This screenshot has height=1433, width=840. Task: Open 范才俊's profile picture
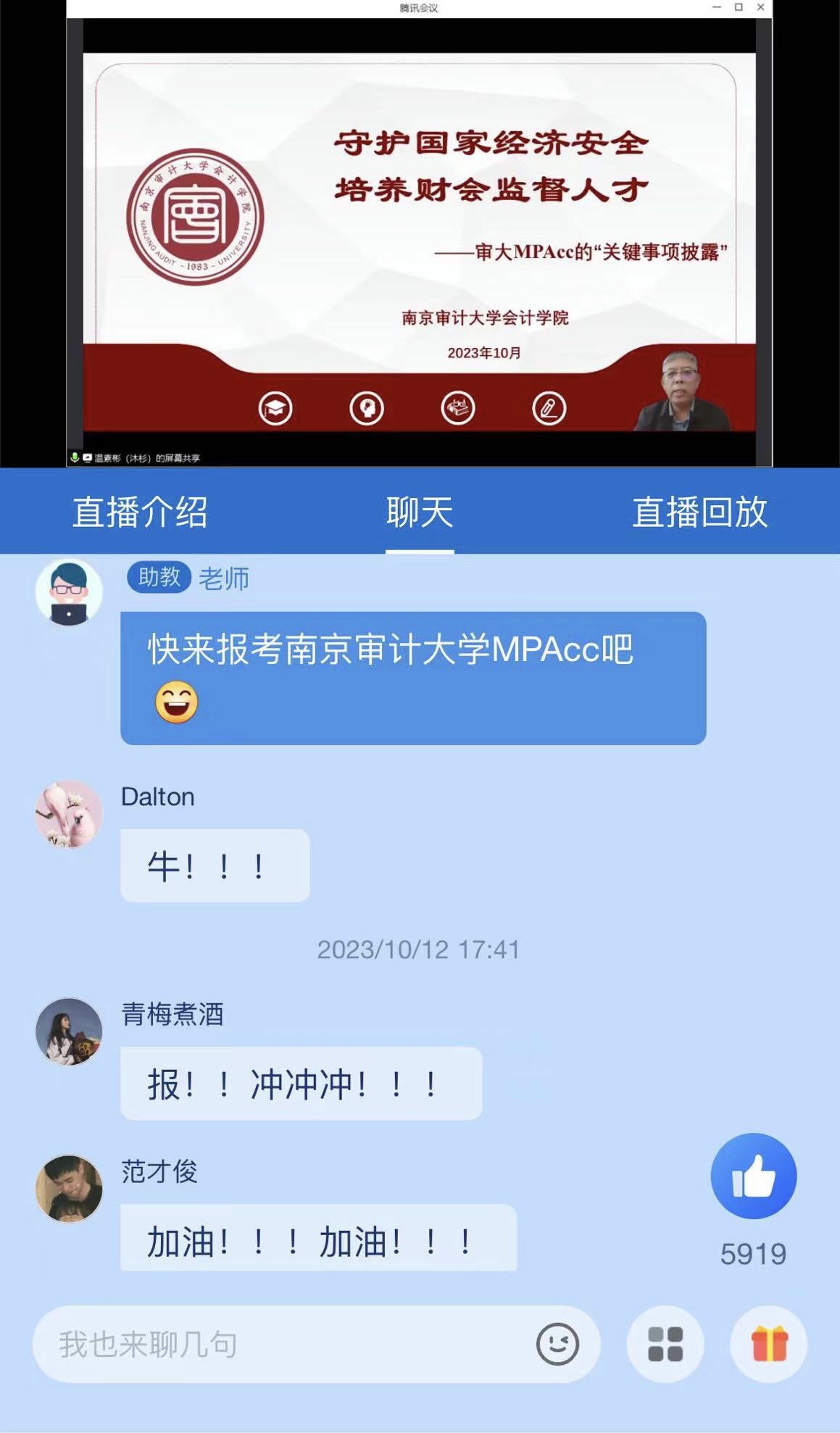tap(69, 1188)
